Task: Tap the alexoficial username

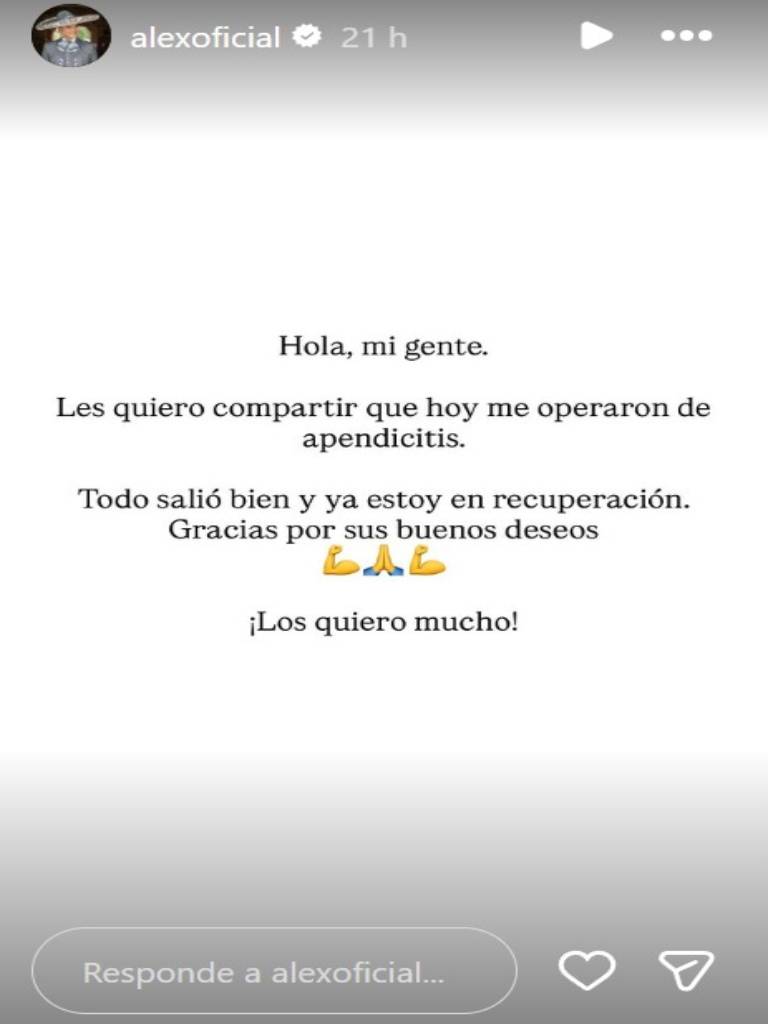Action: coord(205,38)
